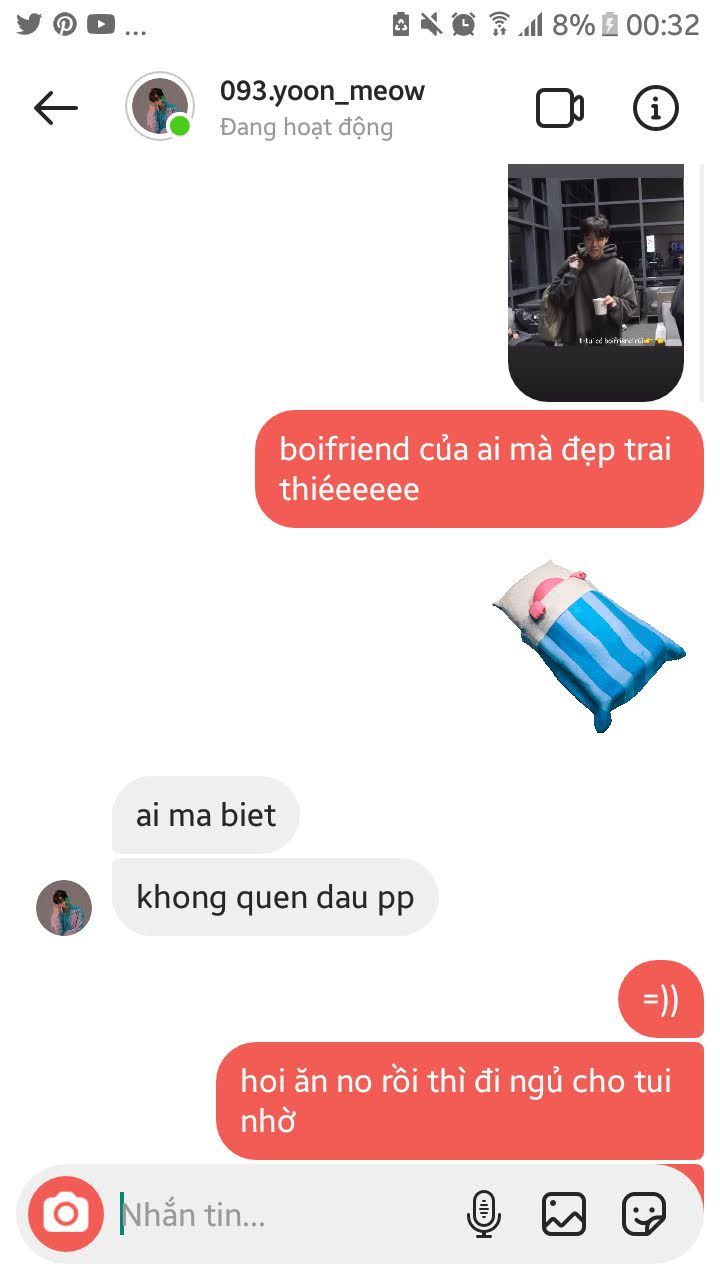Open the sticker picker
Screen dimensions: 720x1280
coord(643,1215)
